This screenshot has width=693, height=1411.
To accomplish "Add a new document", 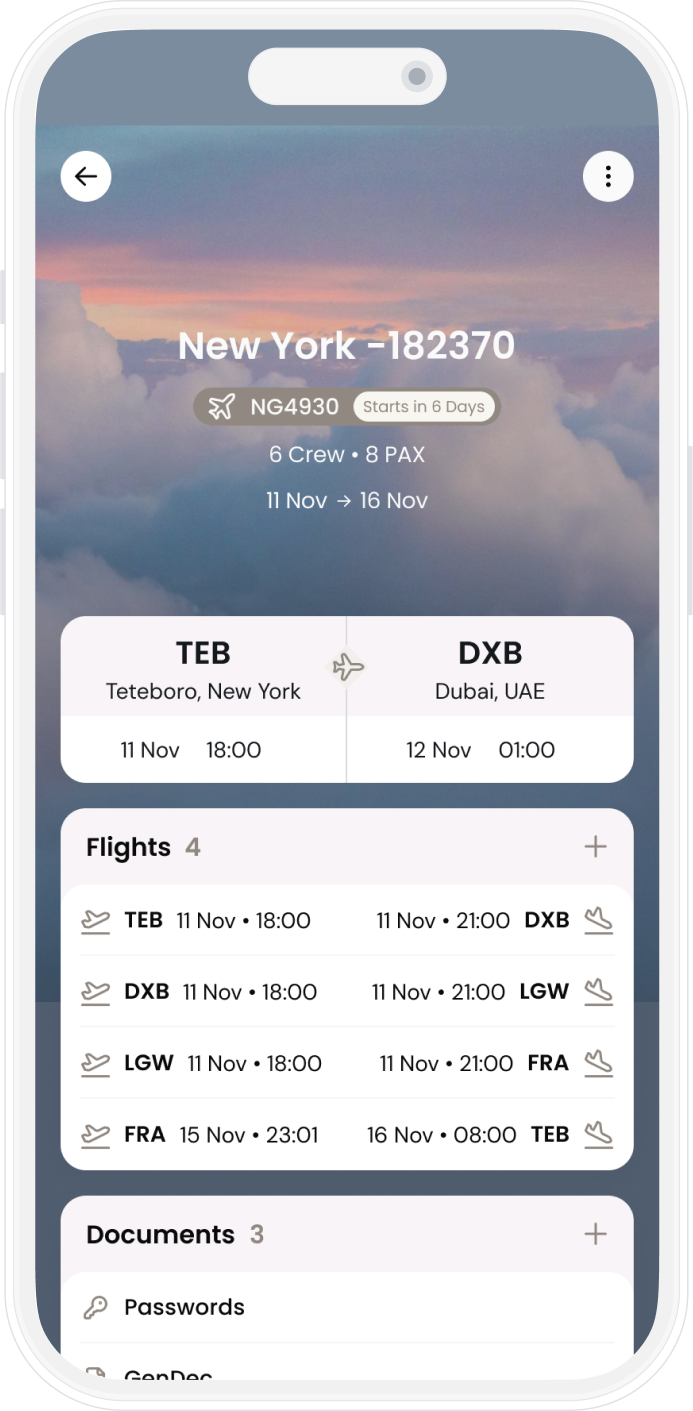I will click(595, 1234).
